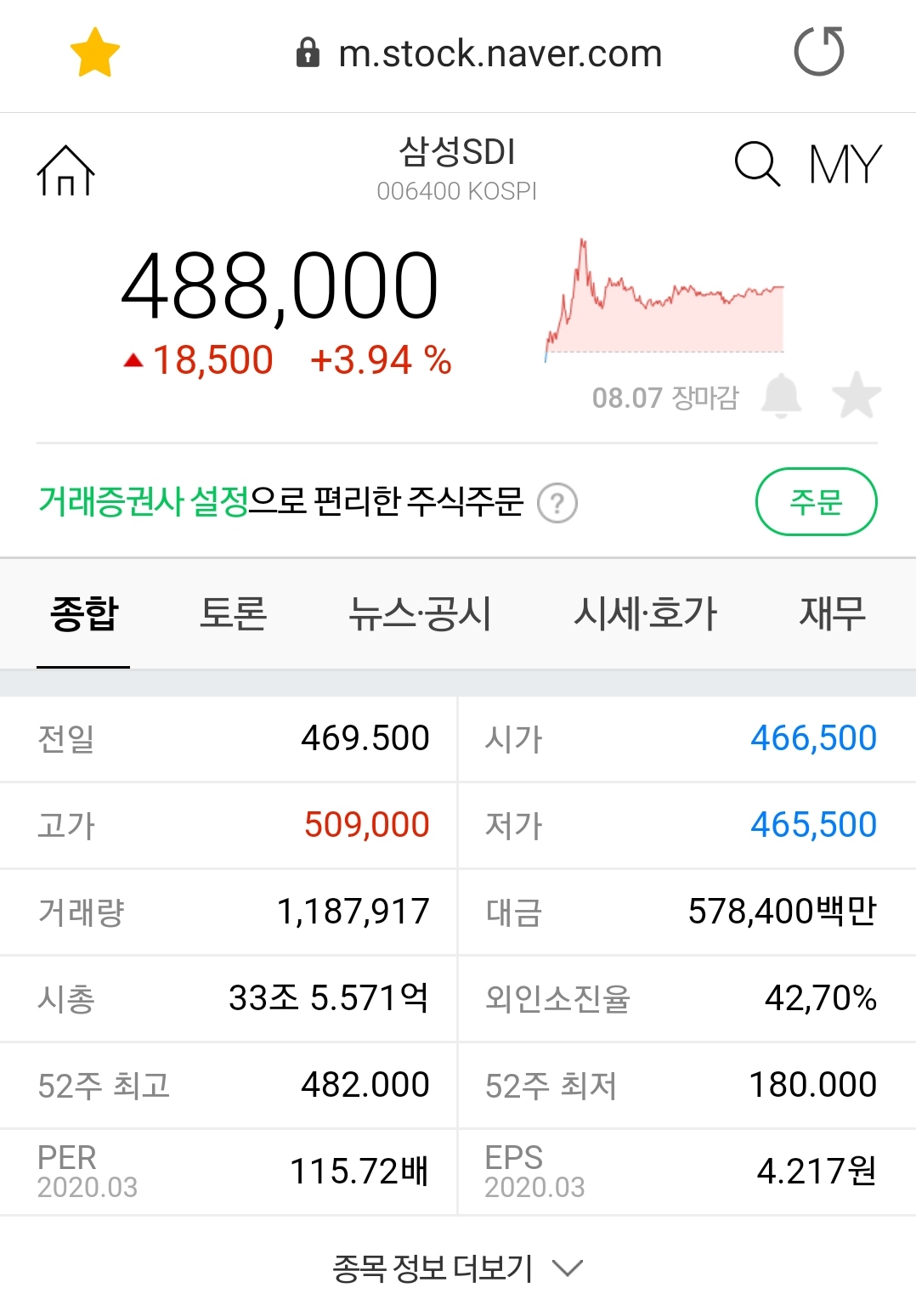Switch to the 시세·호가 tab
The width and height of the screenshot is (916, 1316).
(645, 613)
